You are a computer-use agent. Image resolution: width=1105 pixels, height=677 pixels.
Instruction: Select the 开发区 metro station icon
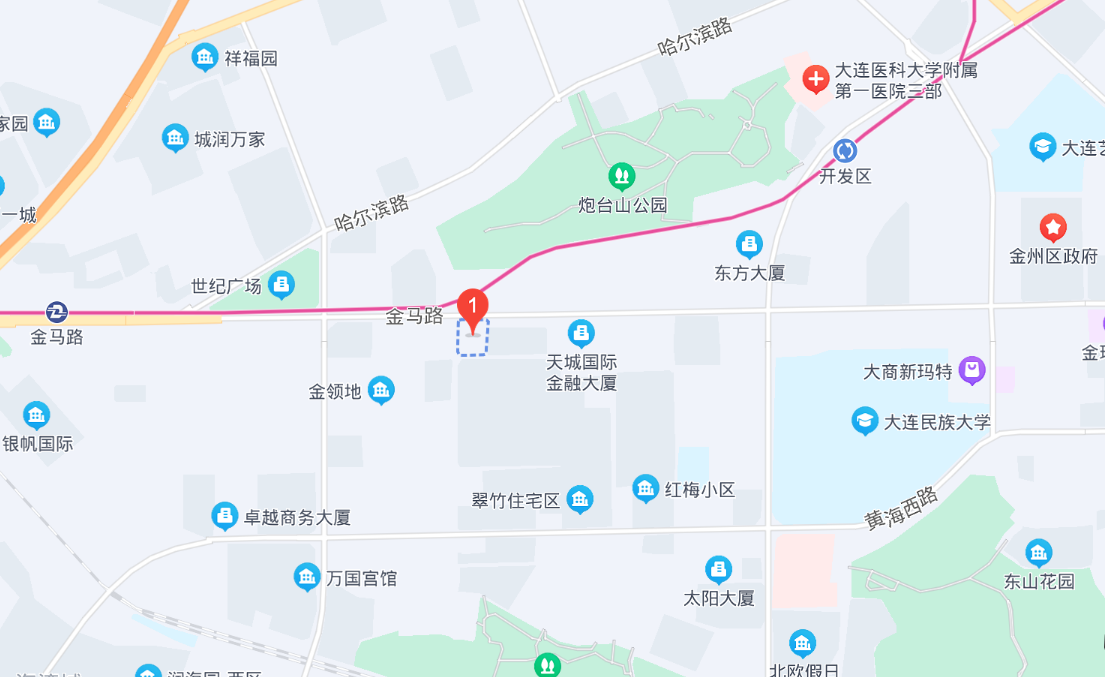point(846,151)
